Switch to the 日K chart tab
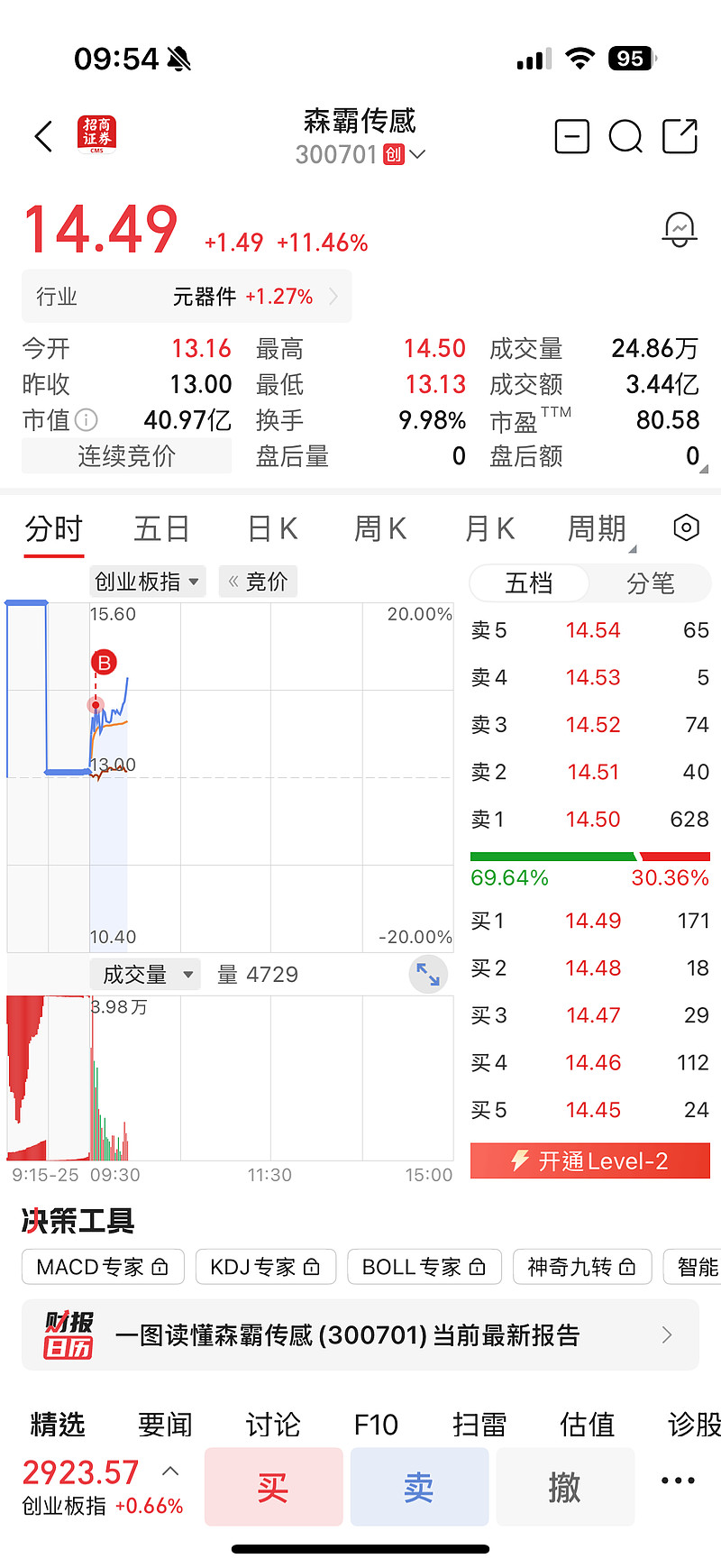Screen dimensions: 721x1568 (x=272, y=529)
